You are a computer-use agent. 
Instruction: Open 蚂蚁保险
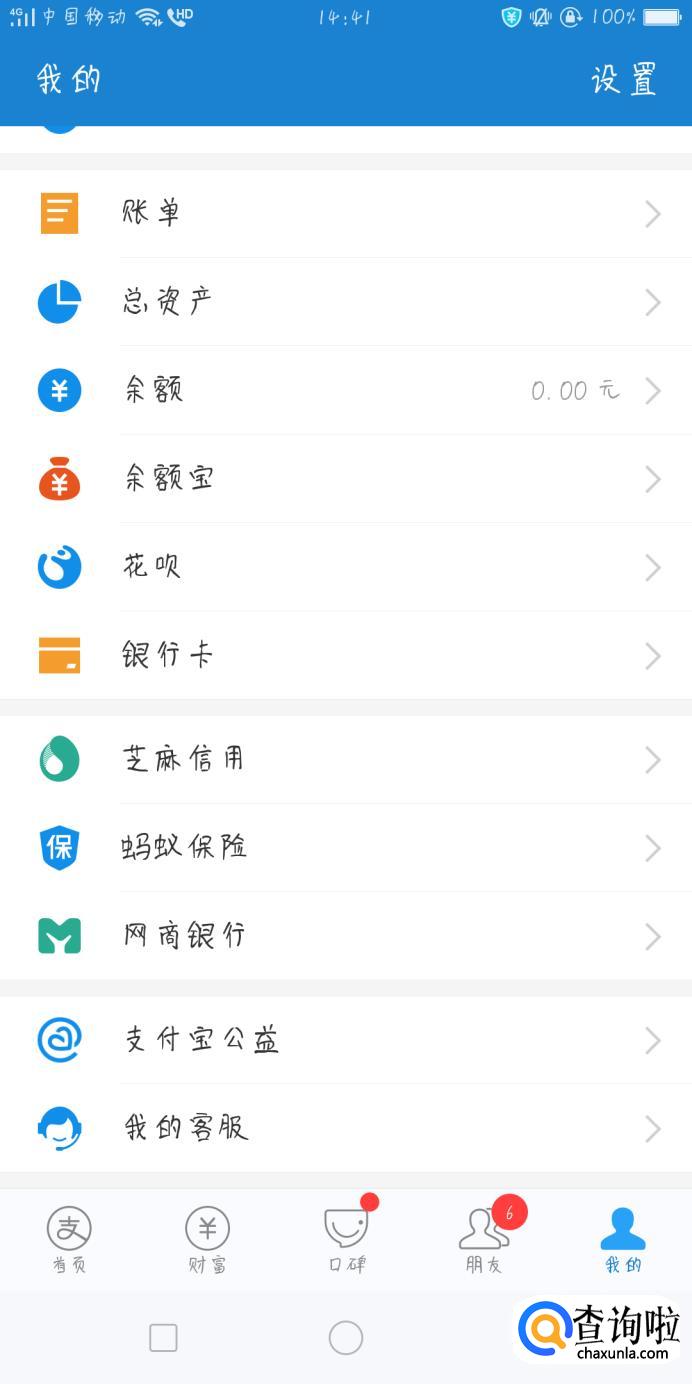point(346,848)
